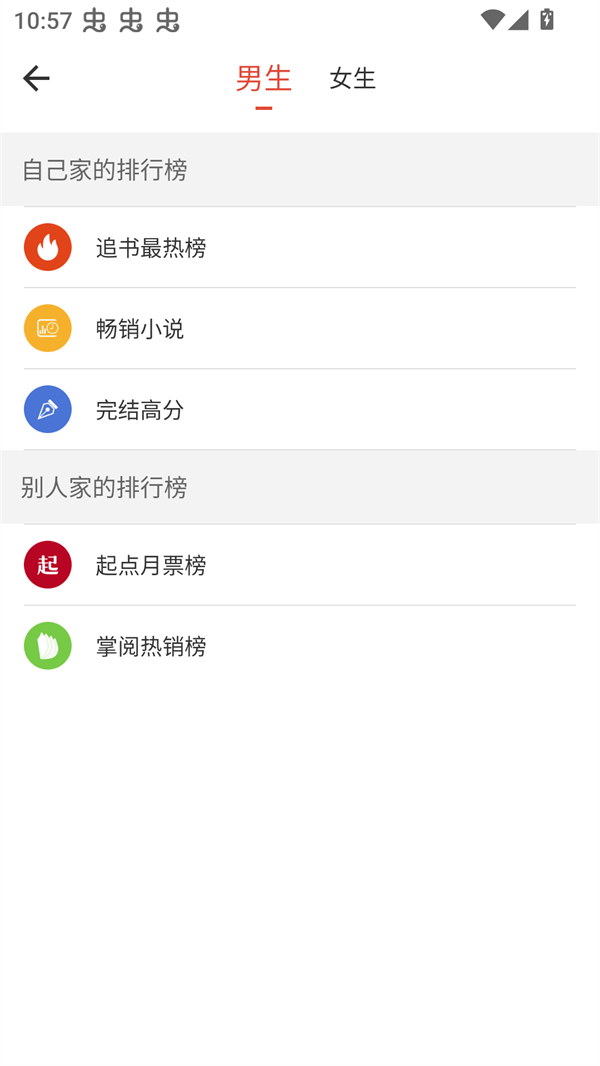Select the 男生 tab

(x=263, y=78)
